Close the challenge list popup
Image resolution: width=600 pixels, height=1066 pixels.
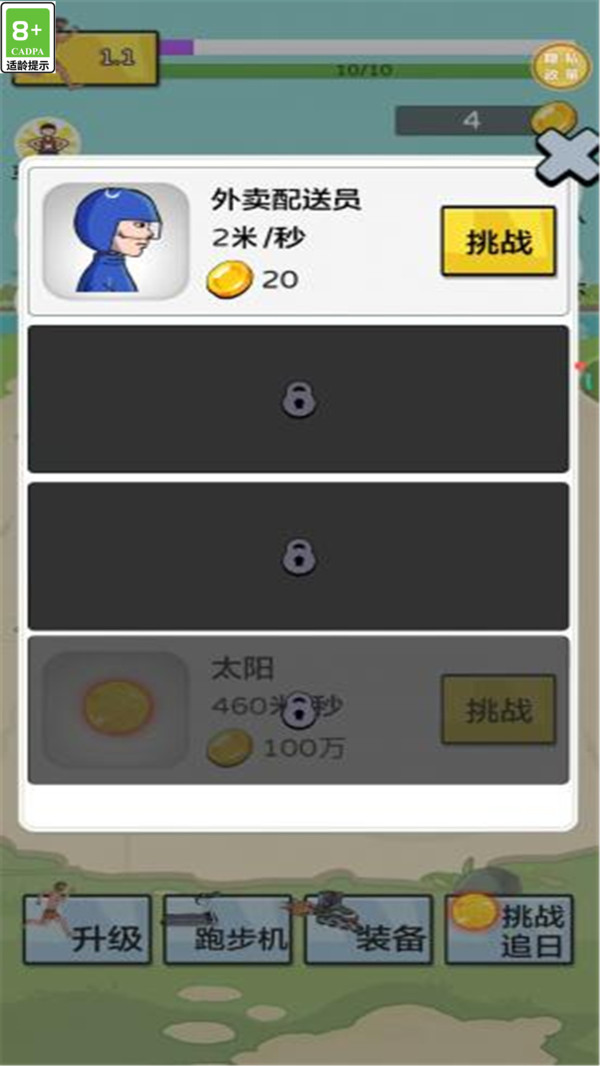(x=567, y=158)
